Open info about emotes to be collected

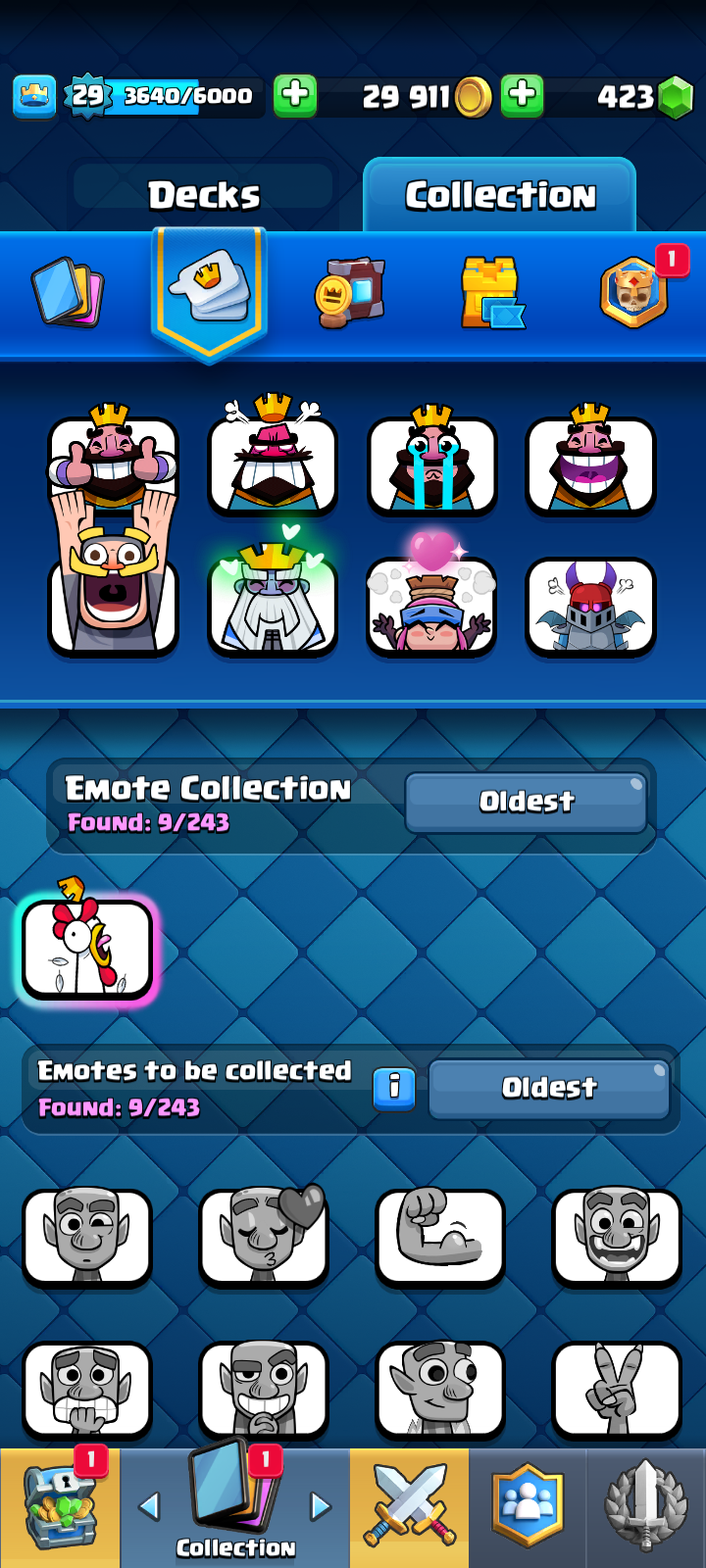[x=394, y=1088]
